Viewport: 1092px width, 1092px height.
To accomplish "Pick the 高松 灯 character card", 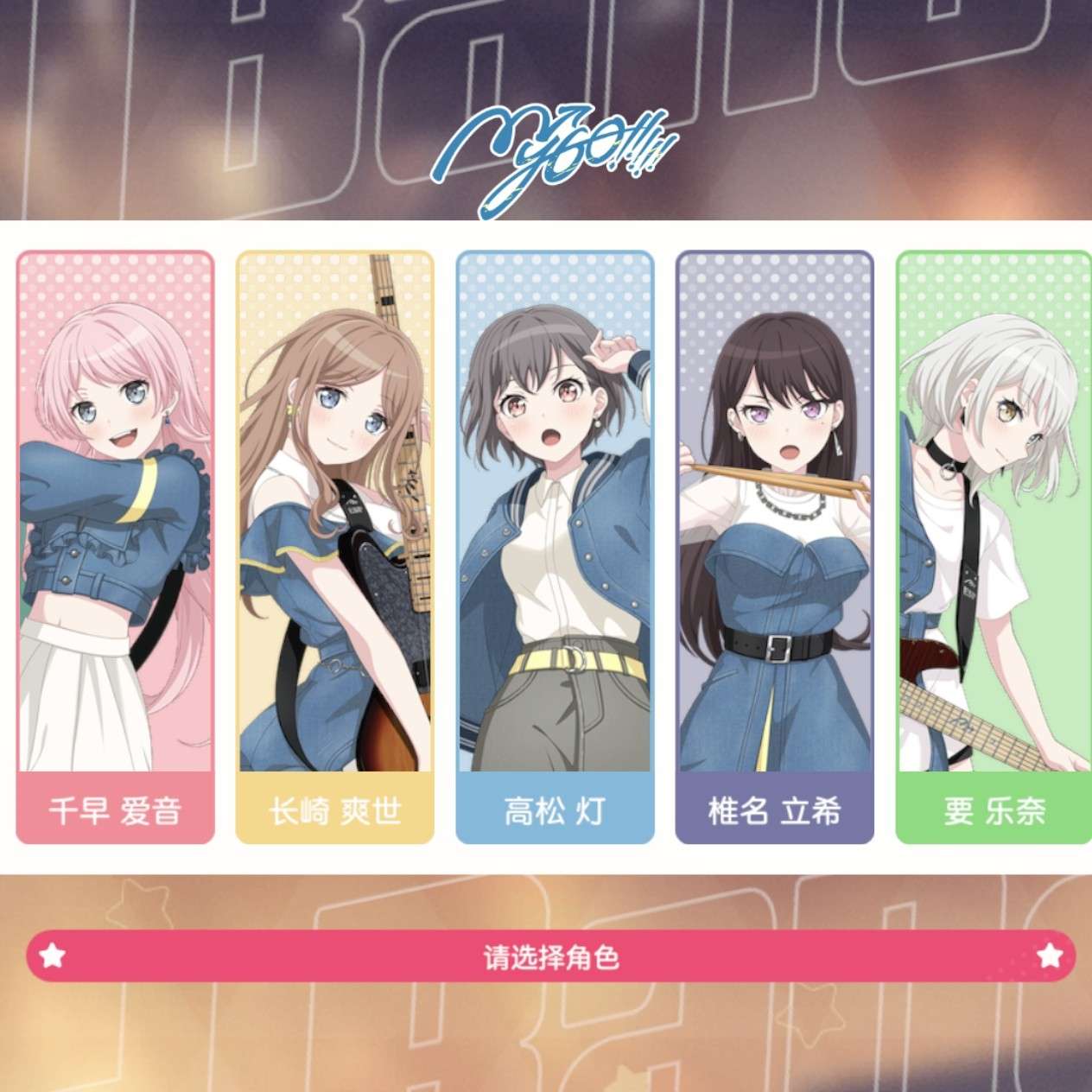I will click(x=555, y=546).
